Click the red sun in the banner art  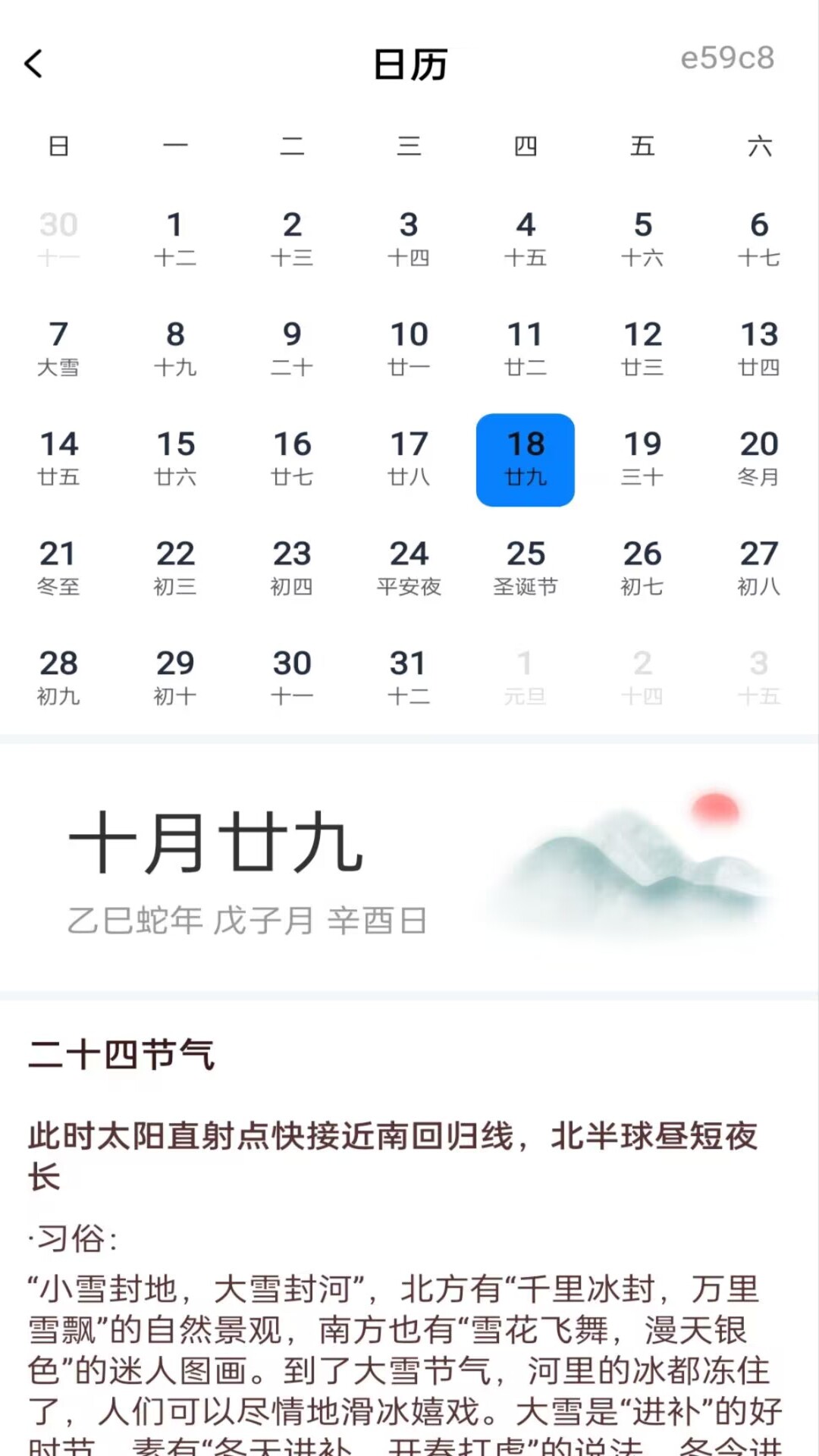[714, 807]
